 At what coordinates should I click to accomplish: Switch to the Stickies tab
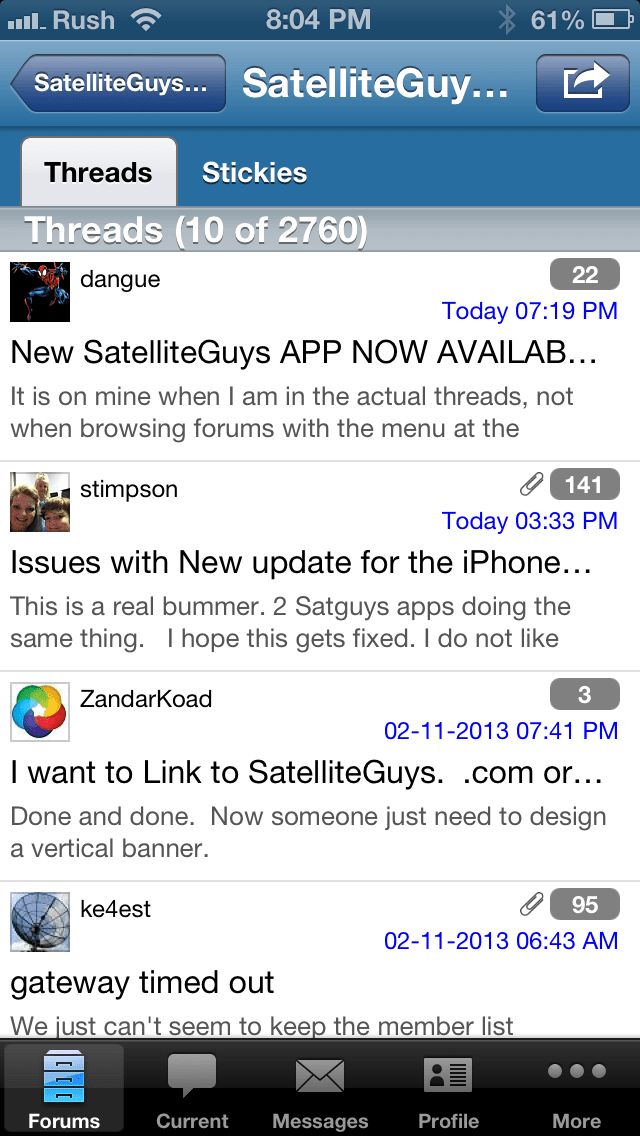tap(254, 172)
